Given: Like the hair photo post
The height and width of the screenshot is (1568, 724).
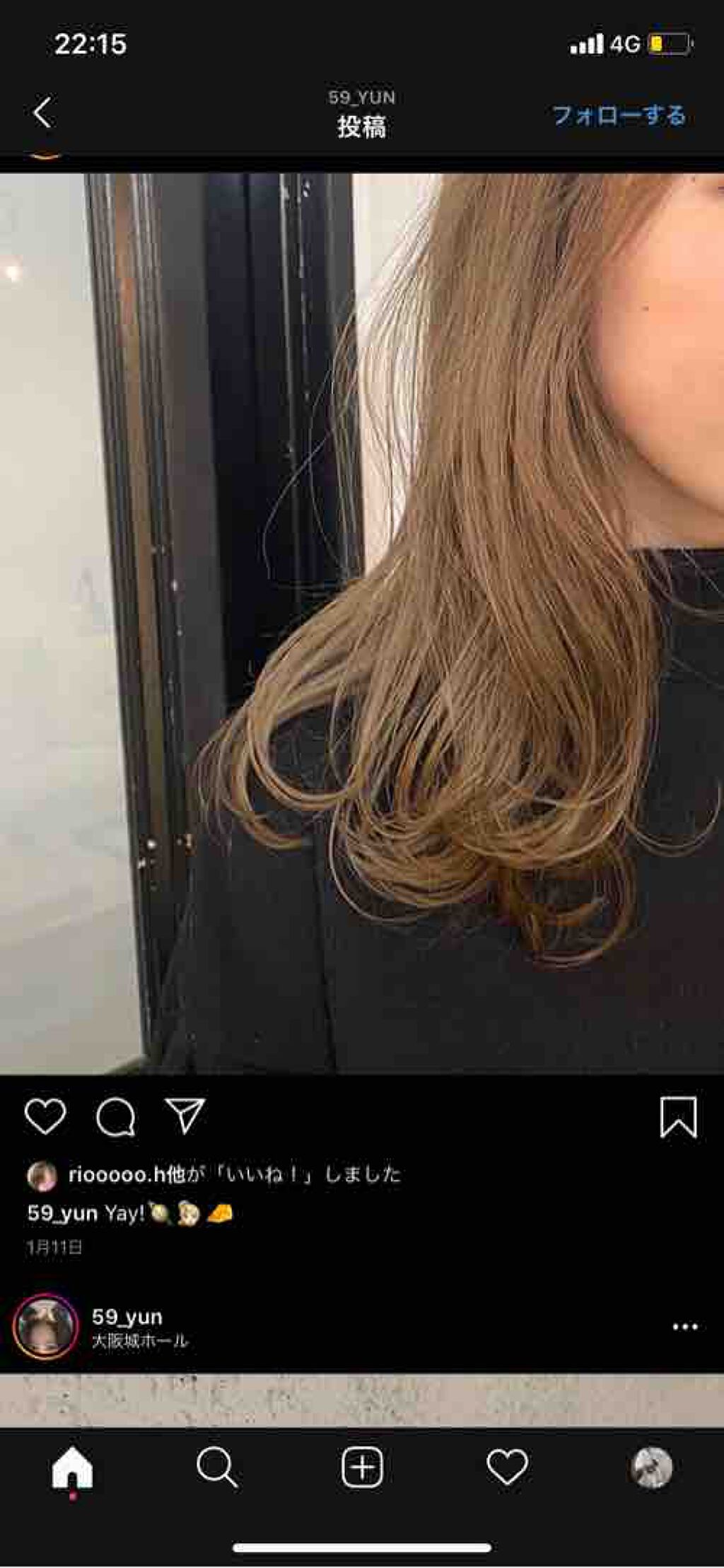Looking at the screenshot, I should [x=45, y=1116].
